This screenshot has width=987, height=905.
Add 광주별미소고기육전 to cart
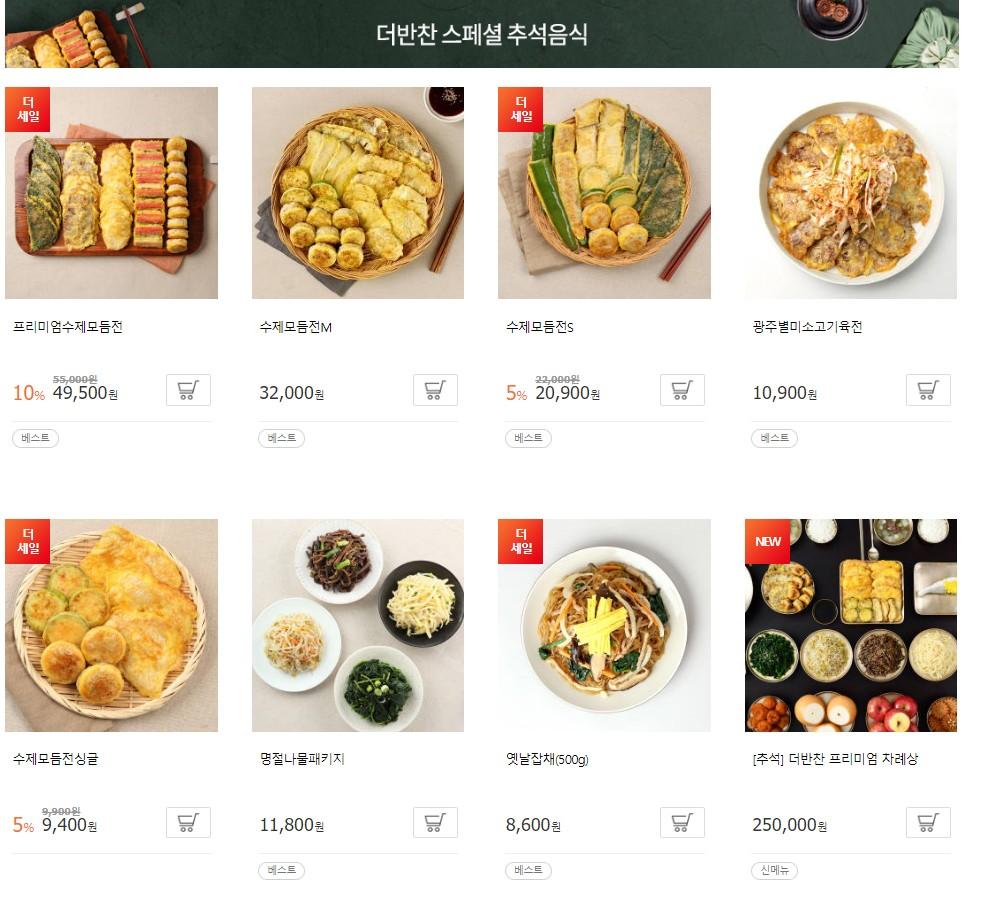pos(928,390)
